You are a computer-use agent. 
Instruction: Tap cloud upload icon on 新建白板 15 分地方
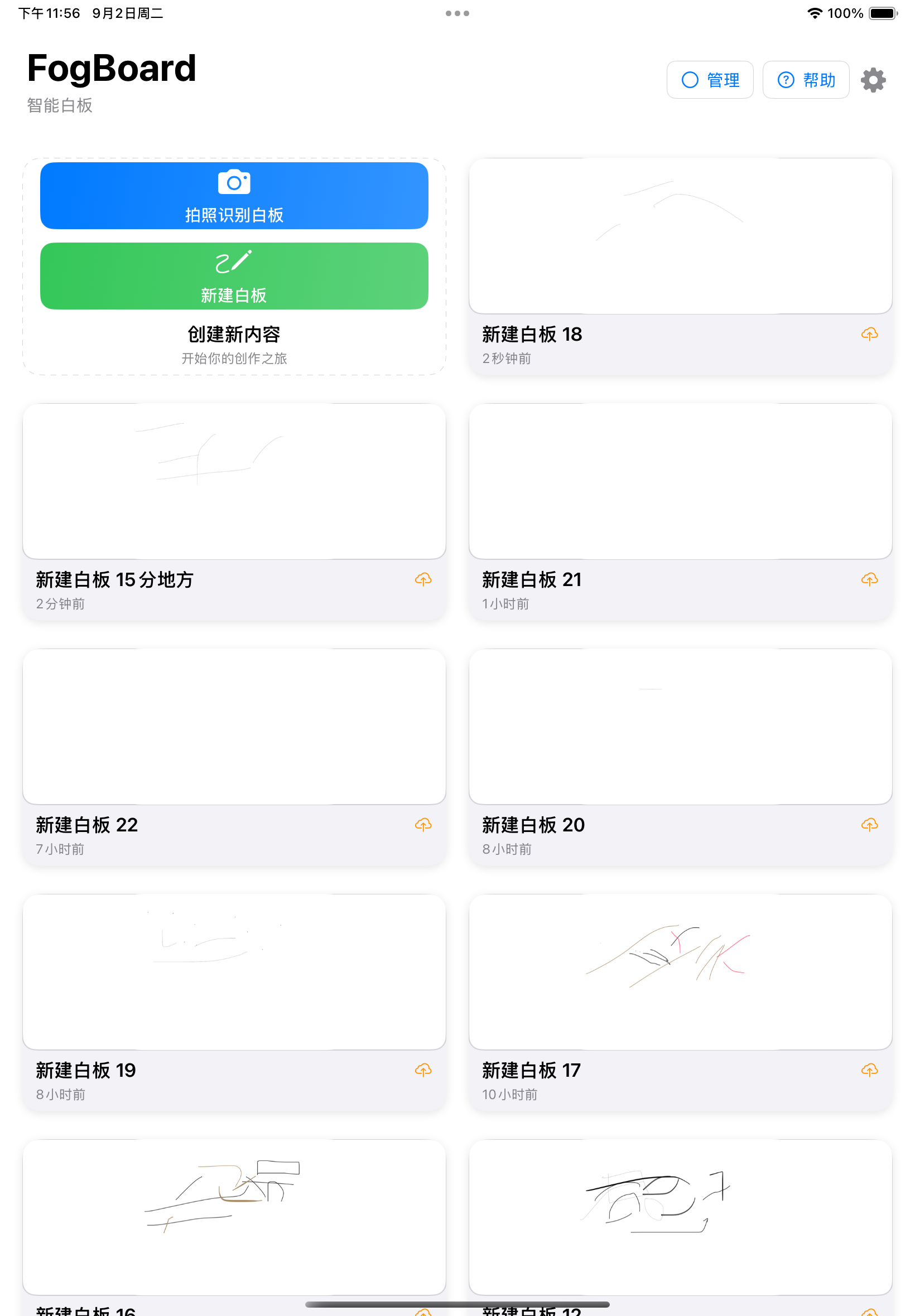[x=423, y=579]
